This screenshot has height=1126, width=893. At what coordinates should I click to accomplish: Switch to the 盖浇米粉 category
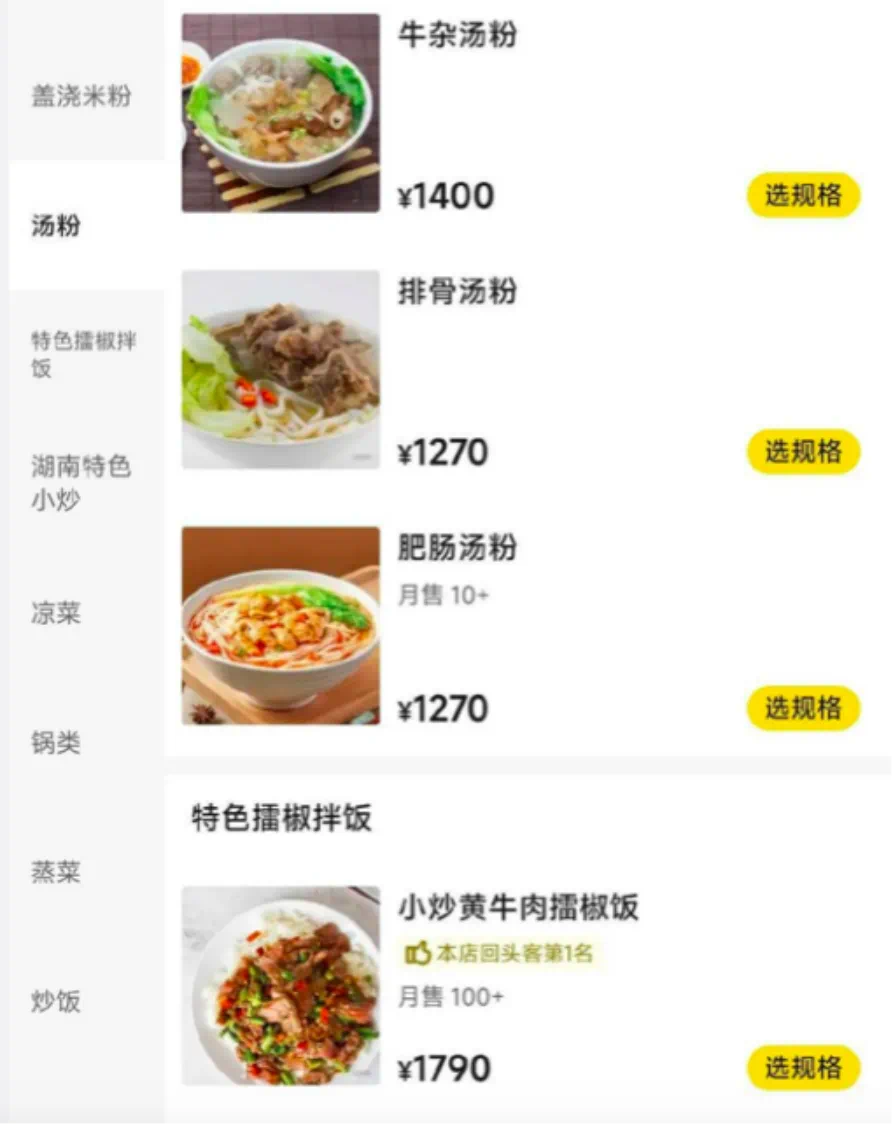pyautogui.click(x=82, y=97)
